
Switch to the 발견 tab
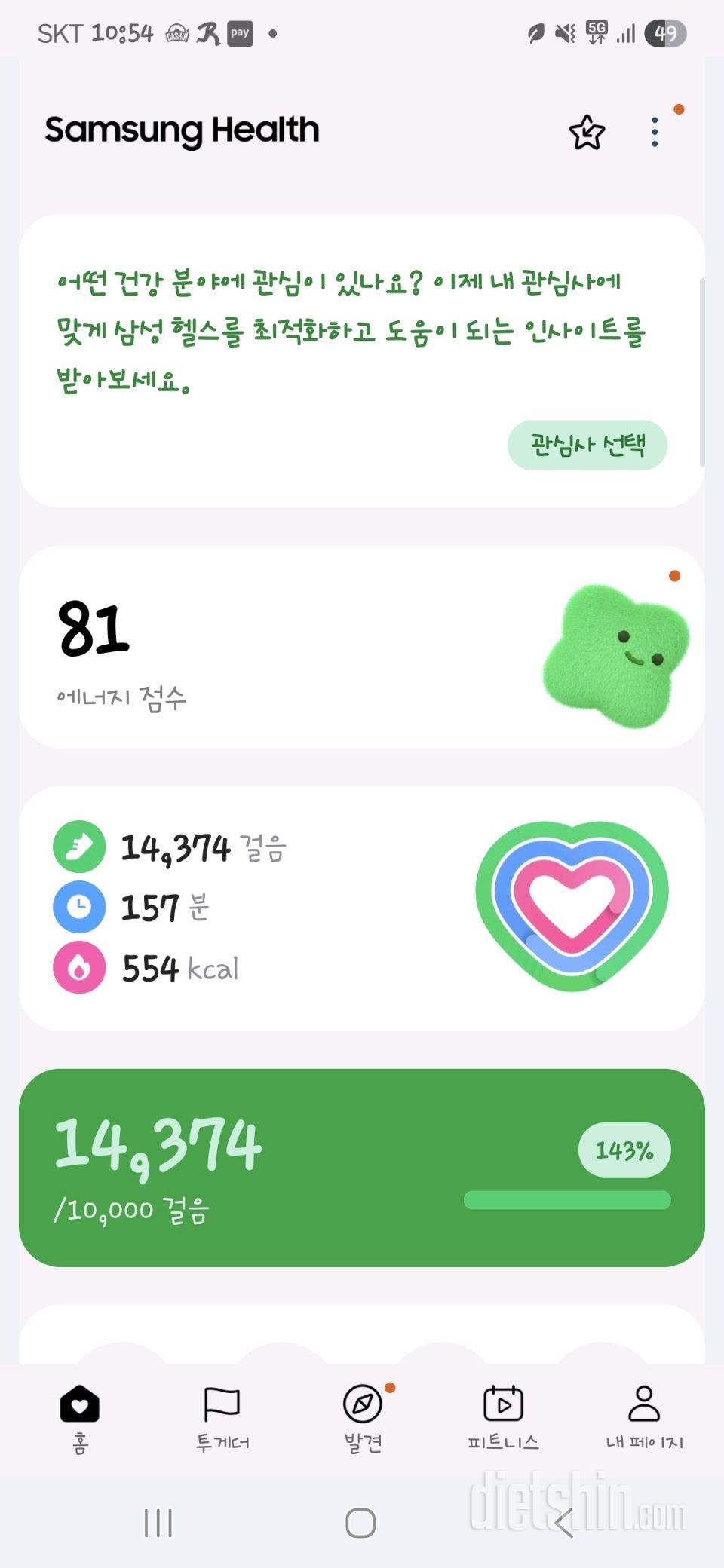point(363,1417)
